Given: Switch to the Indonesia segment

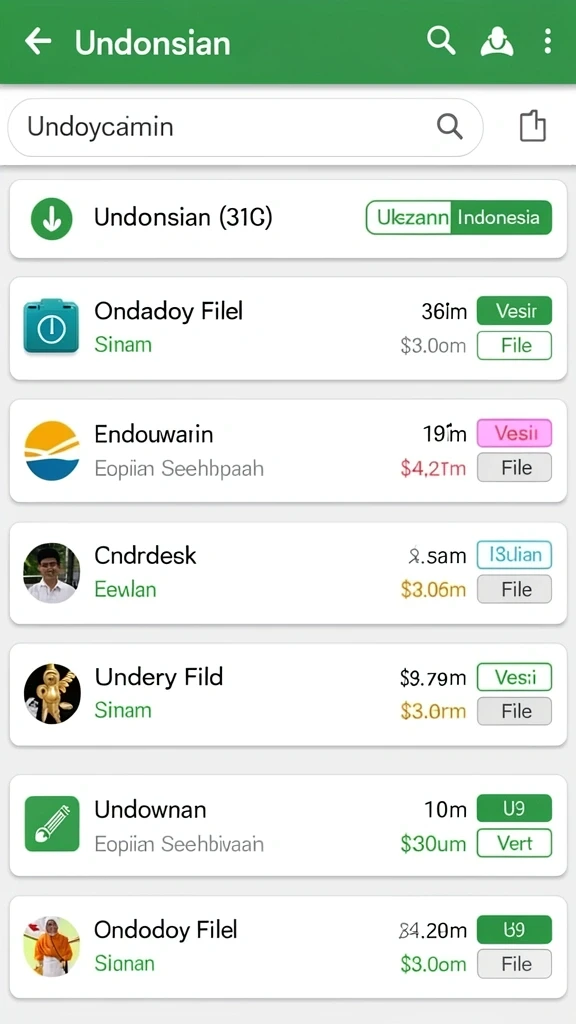Looking at the screenshot, I should point(501,217).
